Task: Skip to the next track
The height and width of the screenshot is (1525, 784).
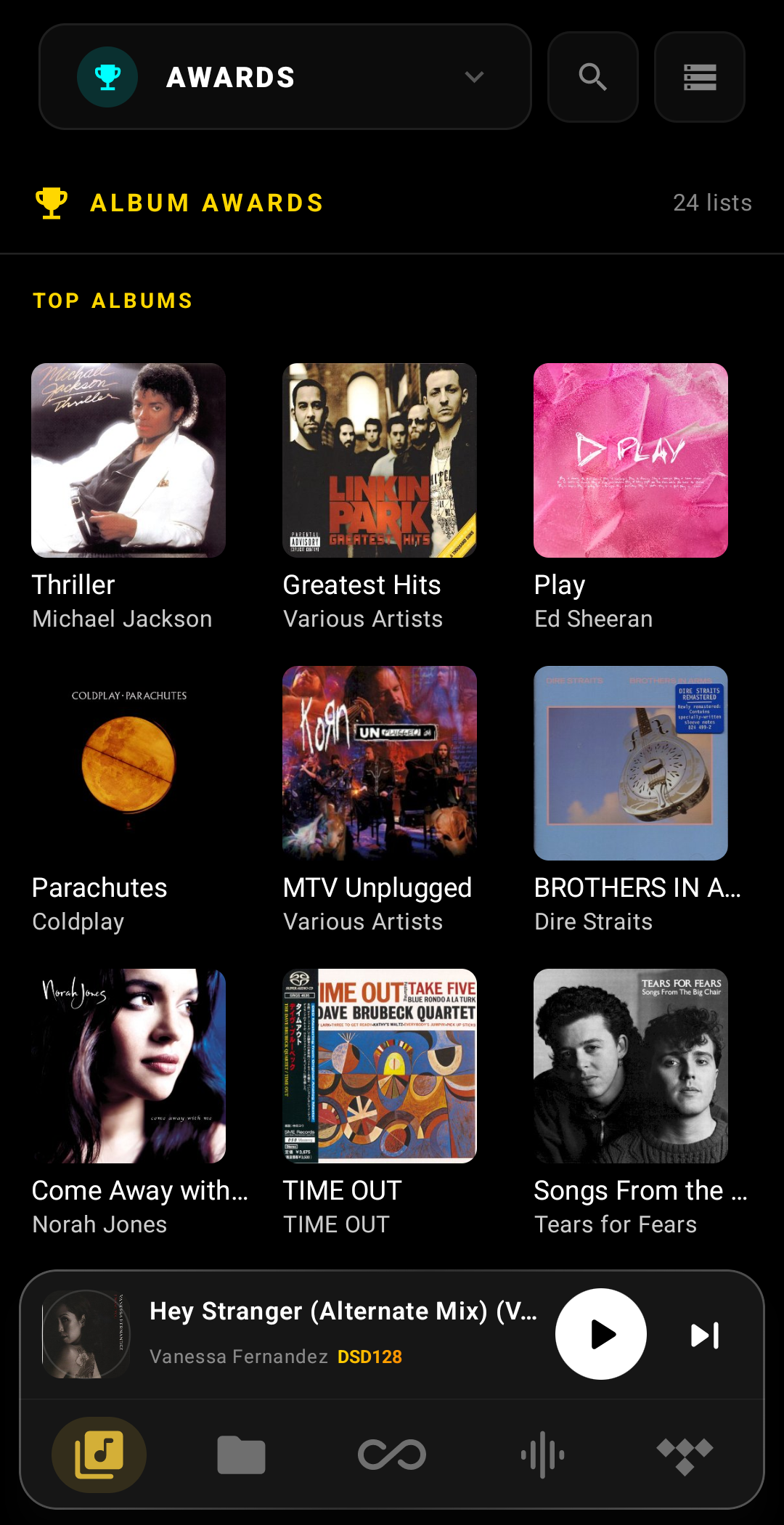Action: [x=704, y=1335]
